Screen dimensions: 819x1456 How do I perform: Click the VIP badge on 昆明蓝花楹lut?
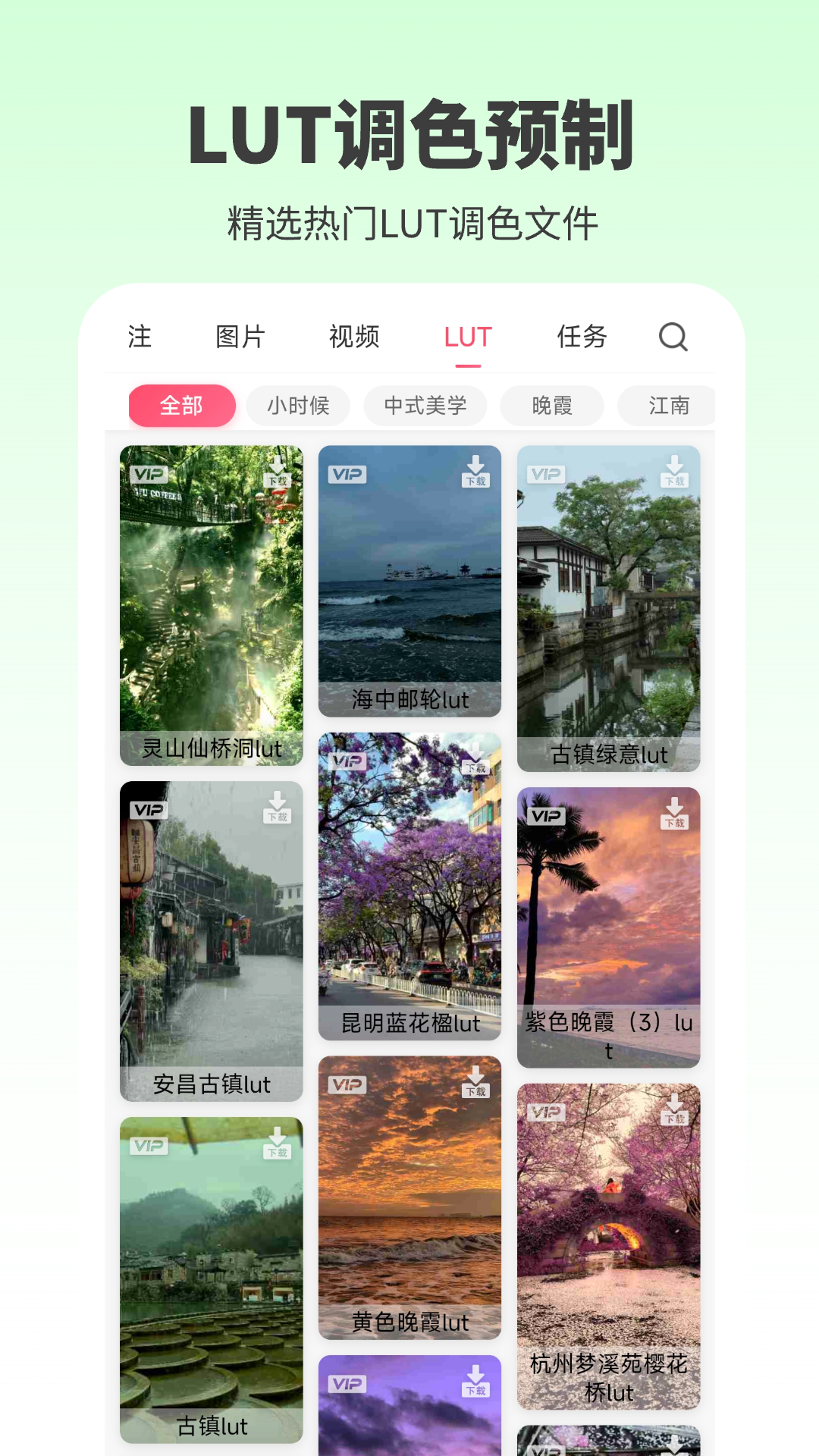pos(349,761)
